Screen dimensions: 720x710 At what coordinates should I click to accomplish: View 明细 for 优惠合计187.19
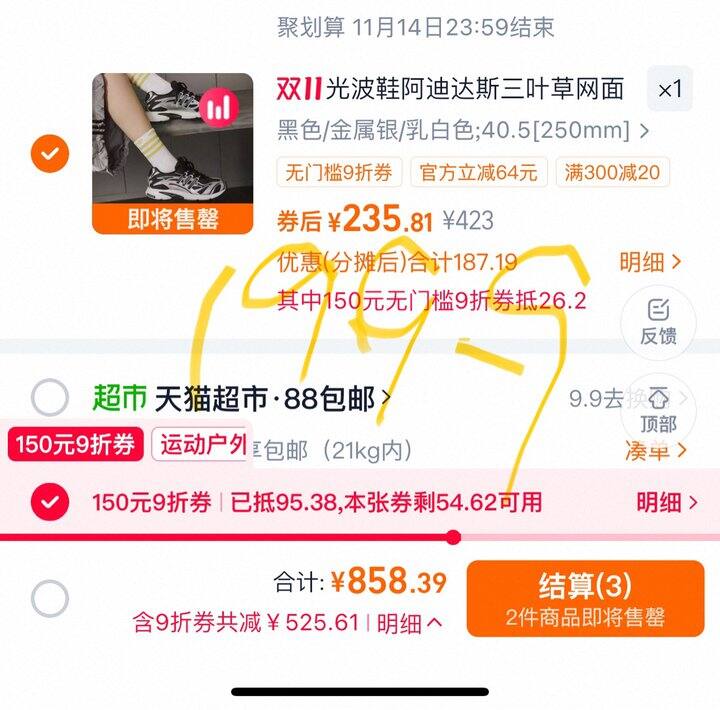[x=650, y=262]
